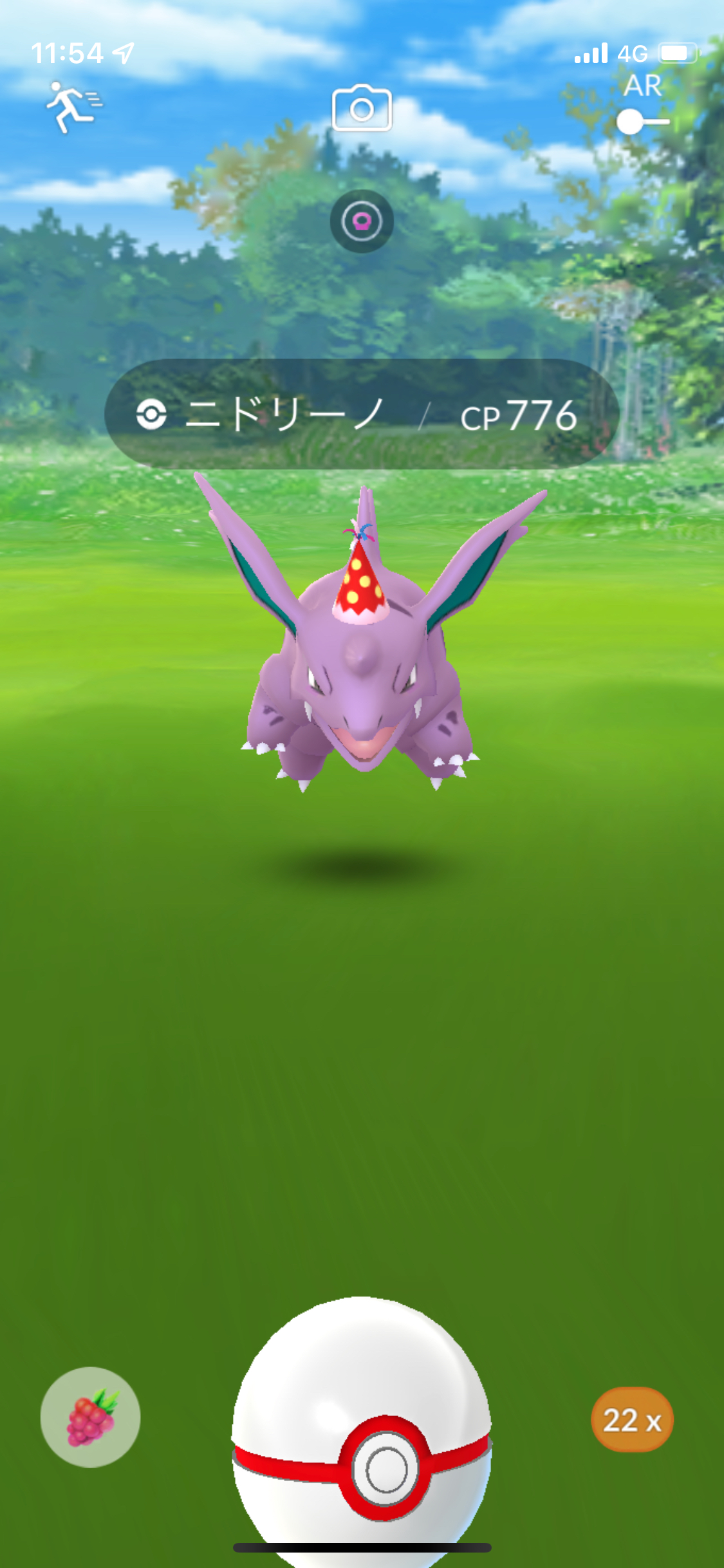
Task: Open the Poké Ball selector showing 22 x
Action: [x=631, y=1419]
